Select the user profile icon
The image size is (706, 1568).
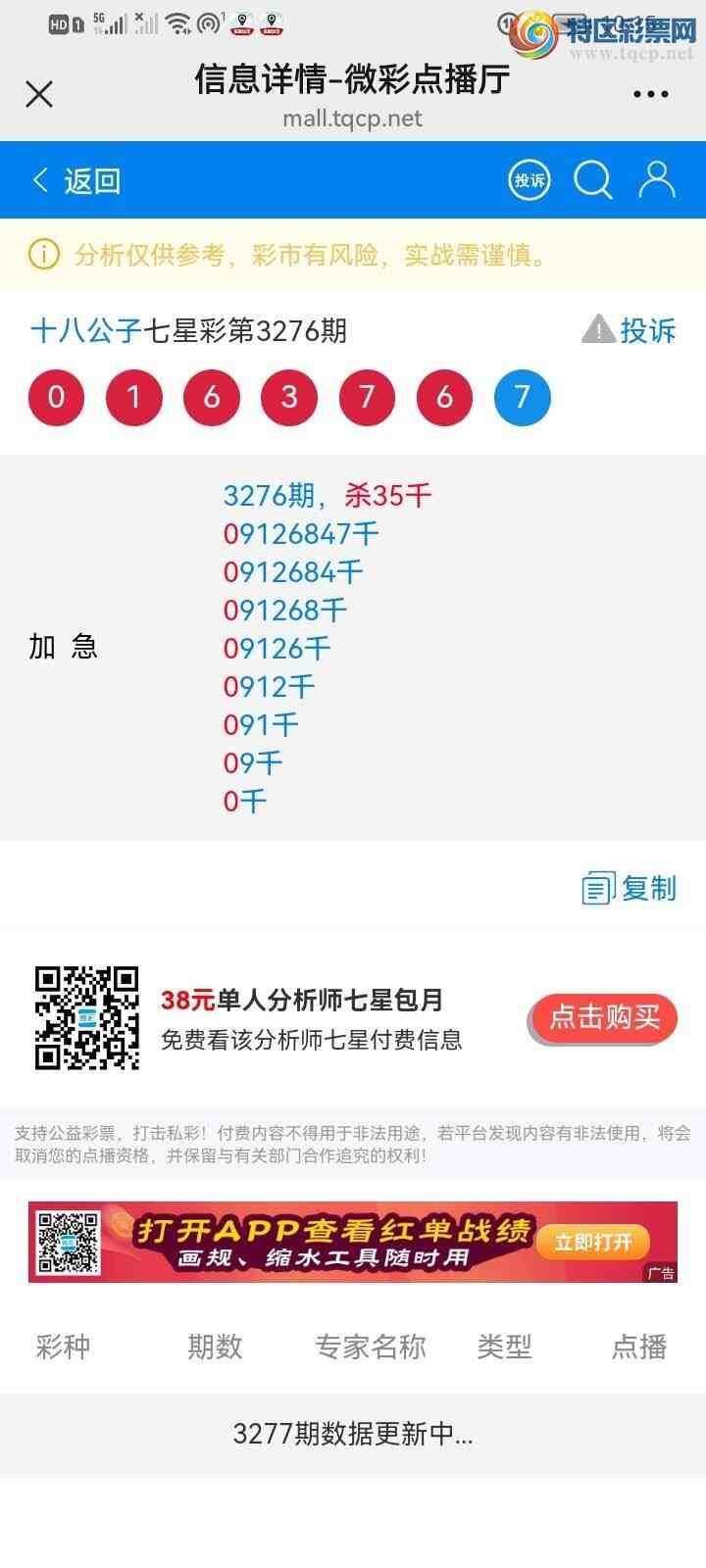click(x=655, y=179)
